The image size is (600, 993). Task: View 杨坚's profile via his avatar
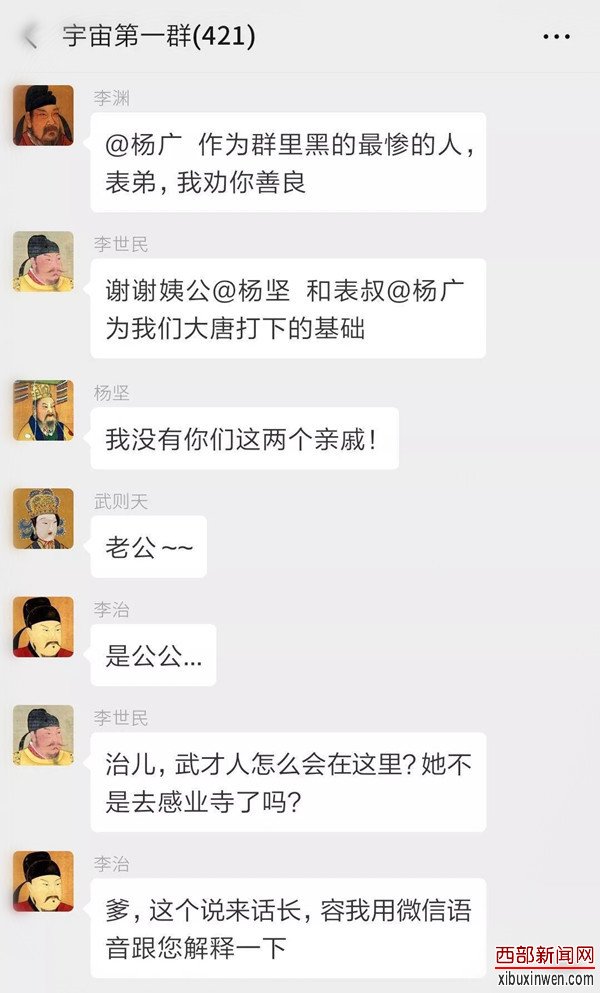point(43,410)
